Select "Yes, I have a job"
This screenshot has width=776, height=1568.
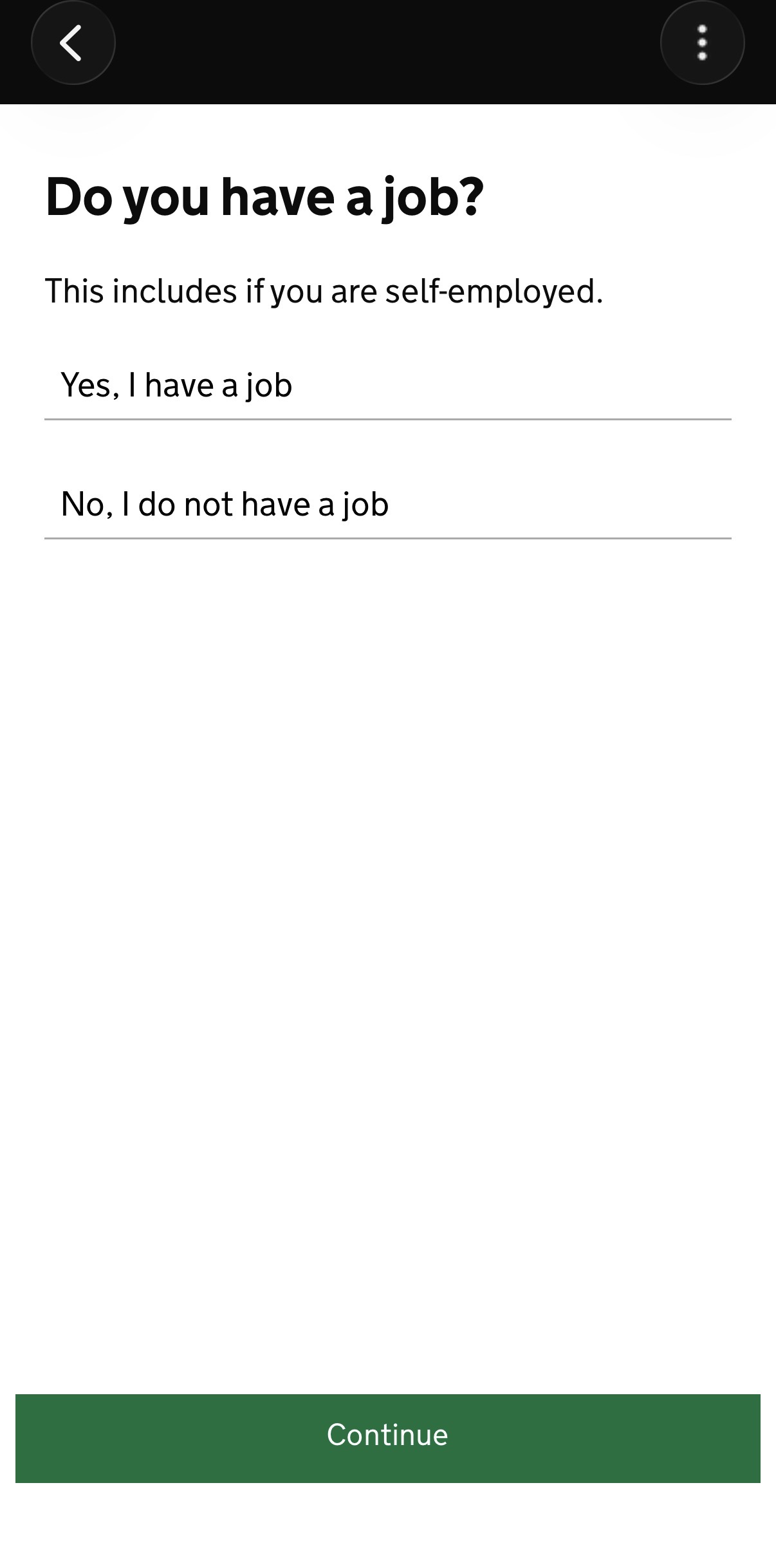[x=387, y=386]
